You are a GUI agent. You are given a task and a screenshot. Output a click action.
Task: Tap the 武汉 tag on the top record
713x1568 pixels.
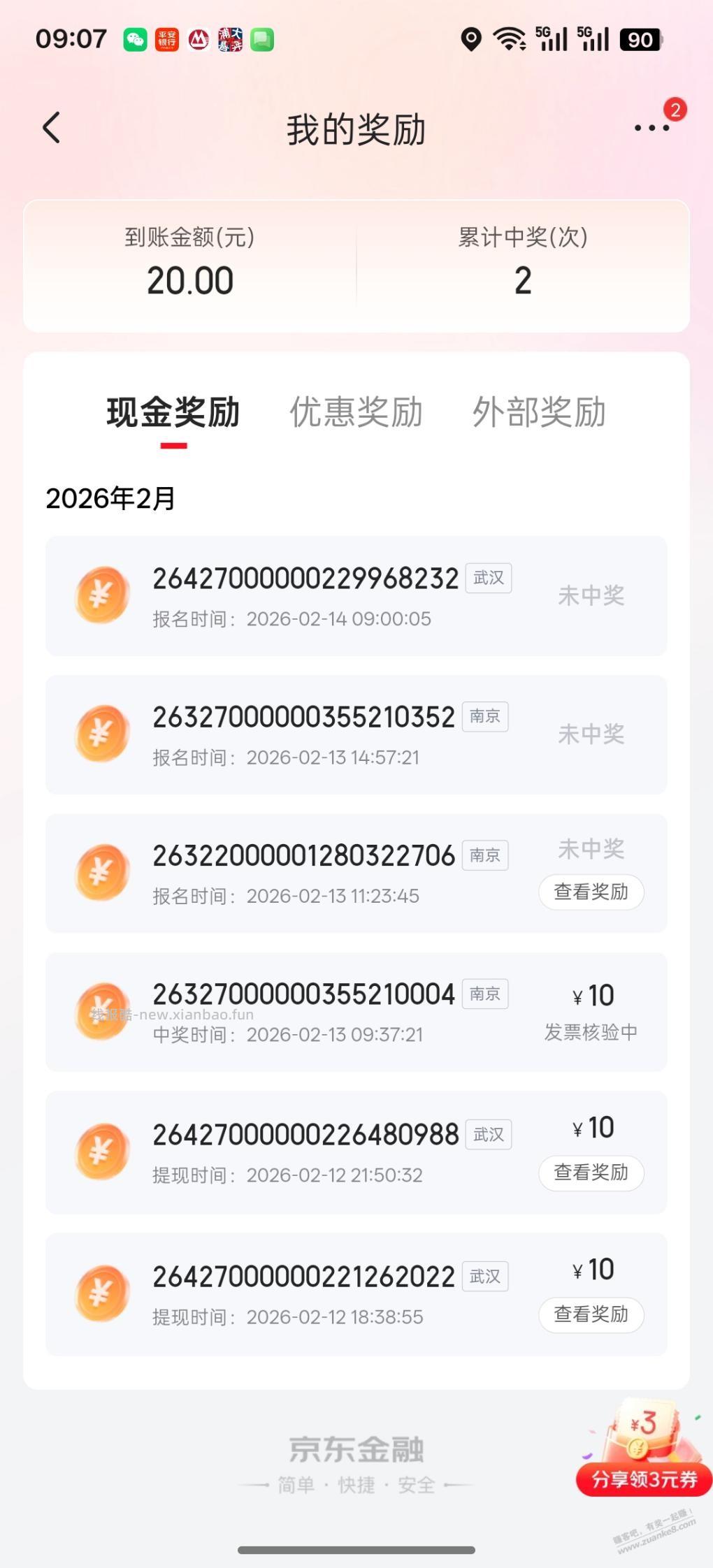[x=488, y=578]
